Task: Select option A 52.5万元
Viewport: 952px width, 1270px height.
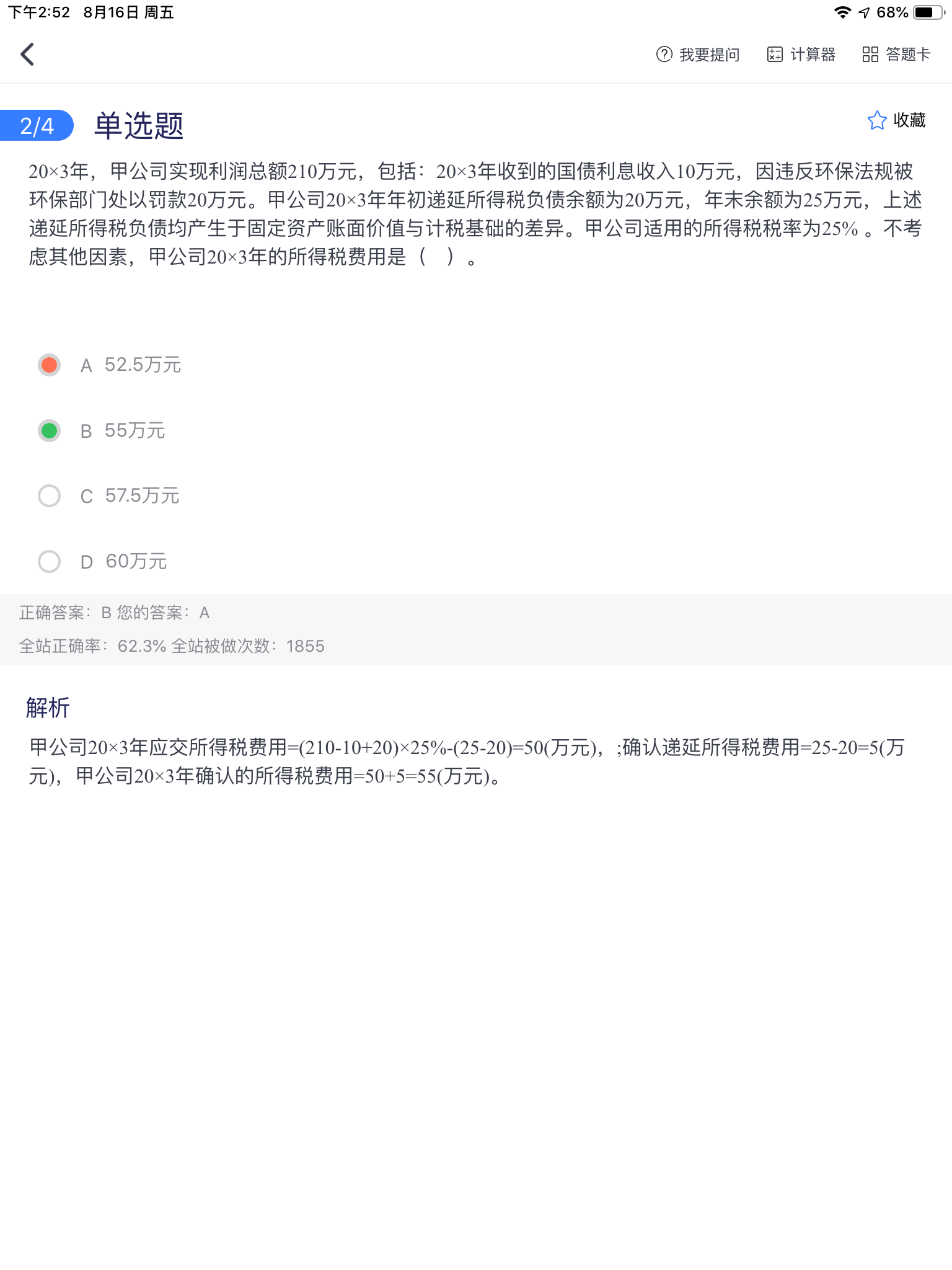Action: 50,365
